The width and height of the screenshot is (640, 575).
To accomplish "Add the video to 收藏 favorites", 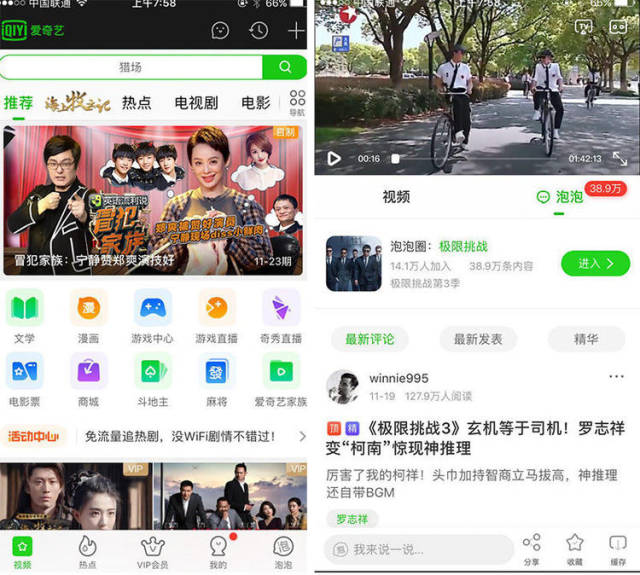I will pyautogui.click(x=574, y=548).
